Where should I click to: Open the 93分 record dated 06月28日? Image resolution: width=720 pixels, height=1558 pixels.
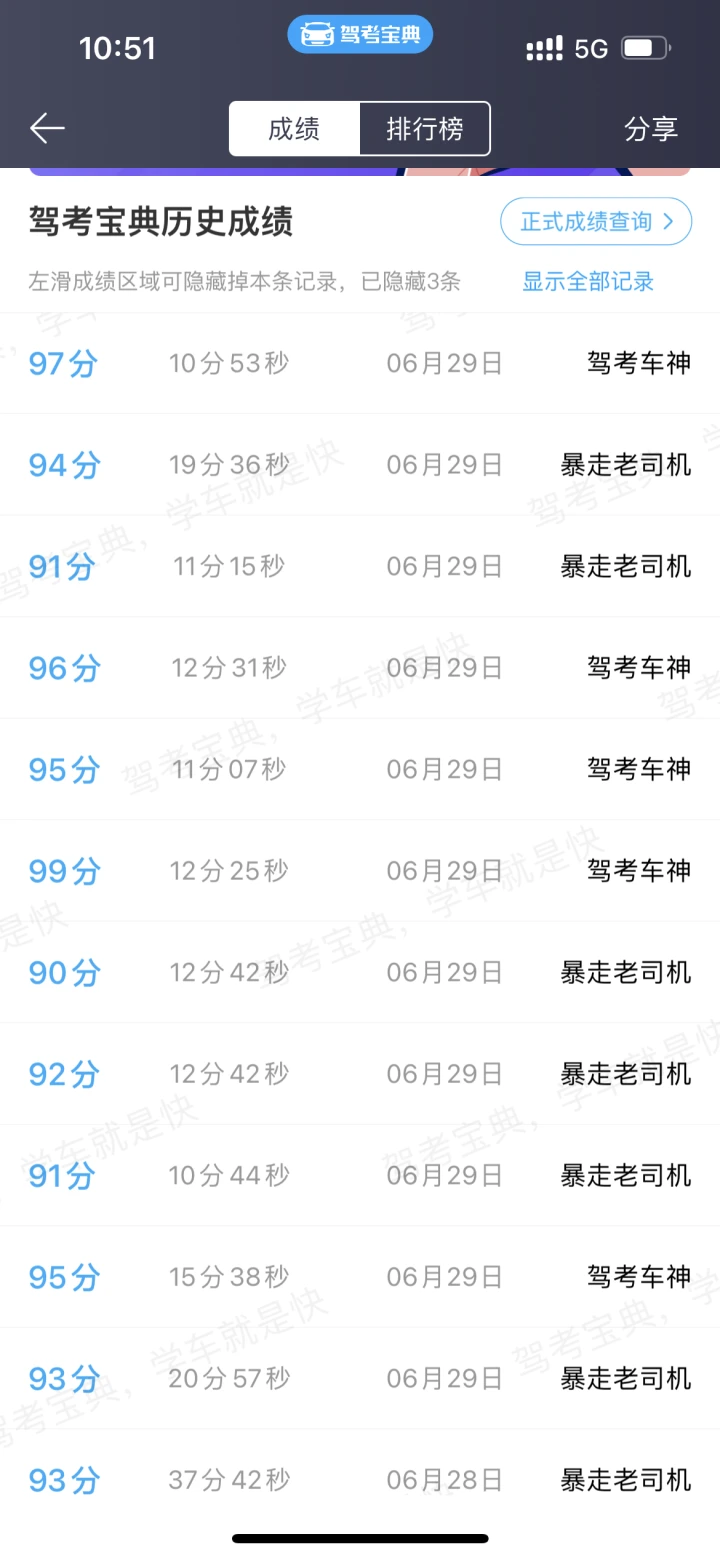(360, 1480)
